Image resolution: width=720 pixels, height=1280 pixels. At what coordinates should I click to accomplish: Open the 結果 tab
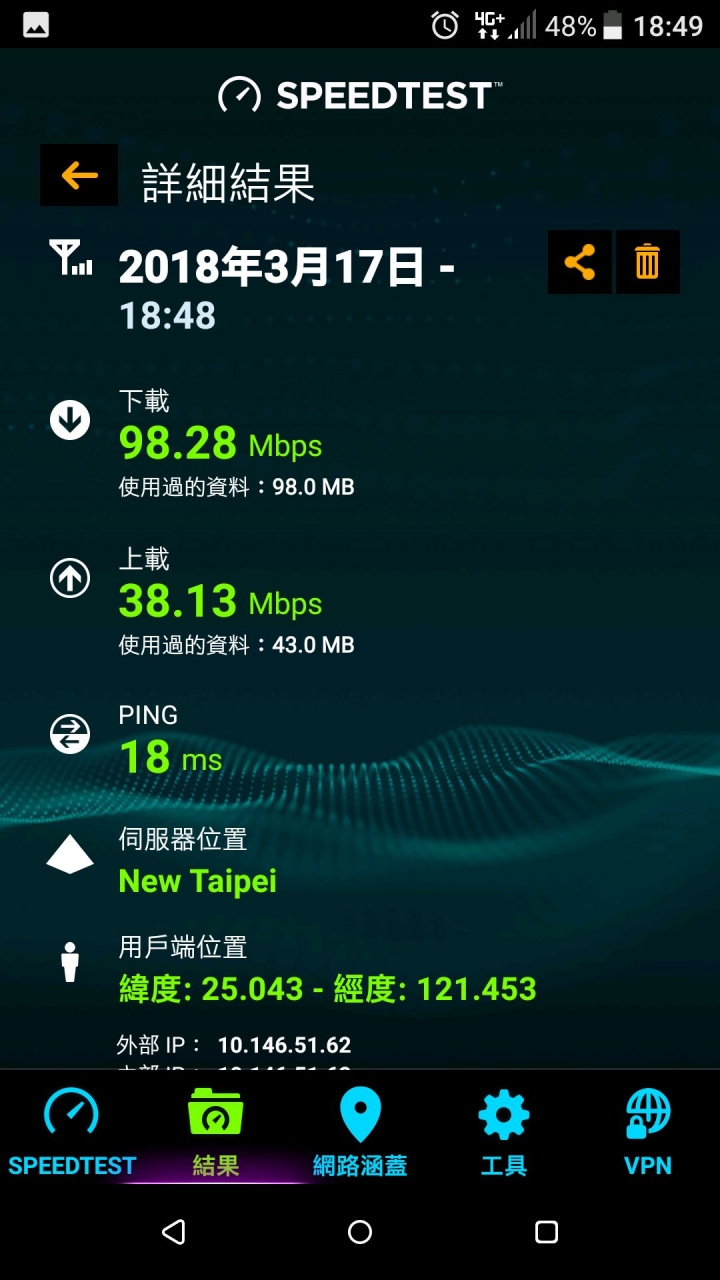coord(216,1132)
